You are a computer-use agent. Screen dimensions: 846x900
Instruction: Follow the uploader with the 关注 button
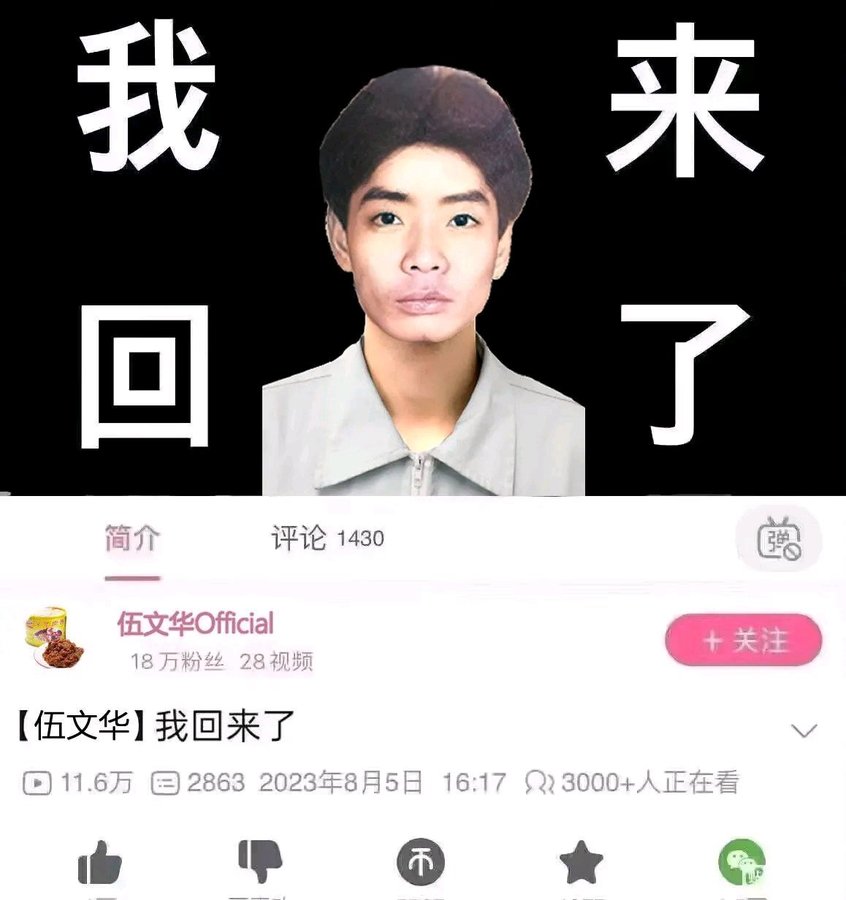pyautogui.click(x=743, y=641)
